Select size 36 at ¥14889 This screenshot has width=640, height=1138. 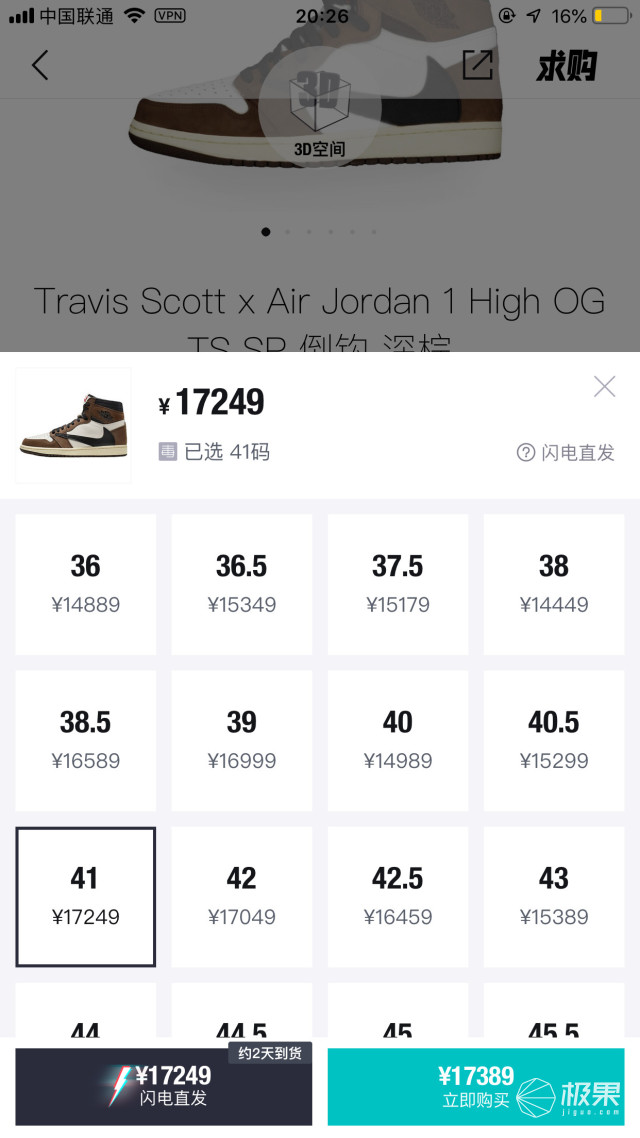click(x=86, y=584)
